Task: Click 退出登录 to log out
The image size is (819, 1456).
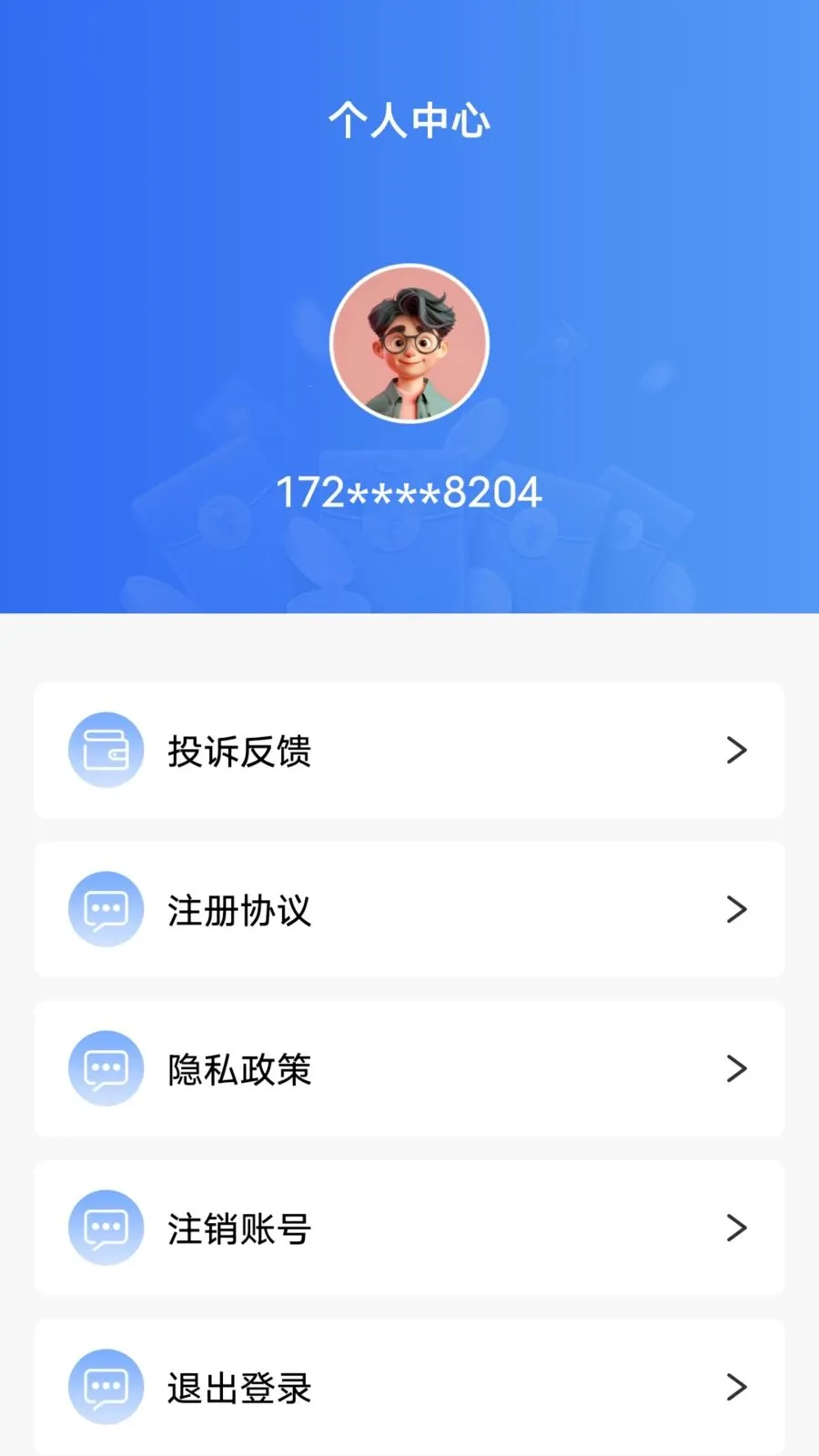Action: (x=238, y=1385)
